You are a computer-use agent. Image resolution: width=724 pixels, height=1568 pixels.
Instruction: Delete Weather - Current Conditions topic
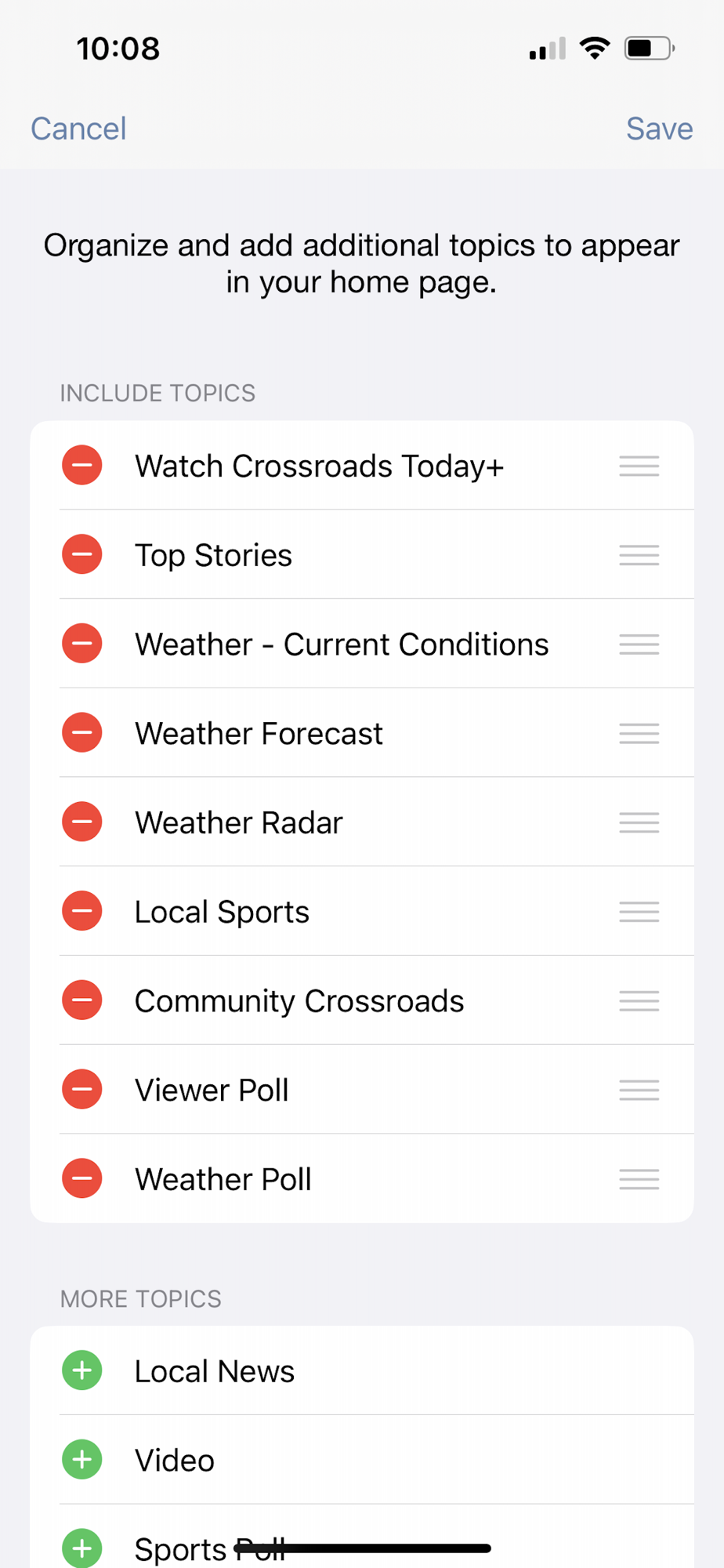(x=82, y=644)
